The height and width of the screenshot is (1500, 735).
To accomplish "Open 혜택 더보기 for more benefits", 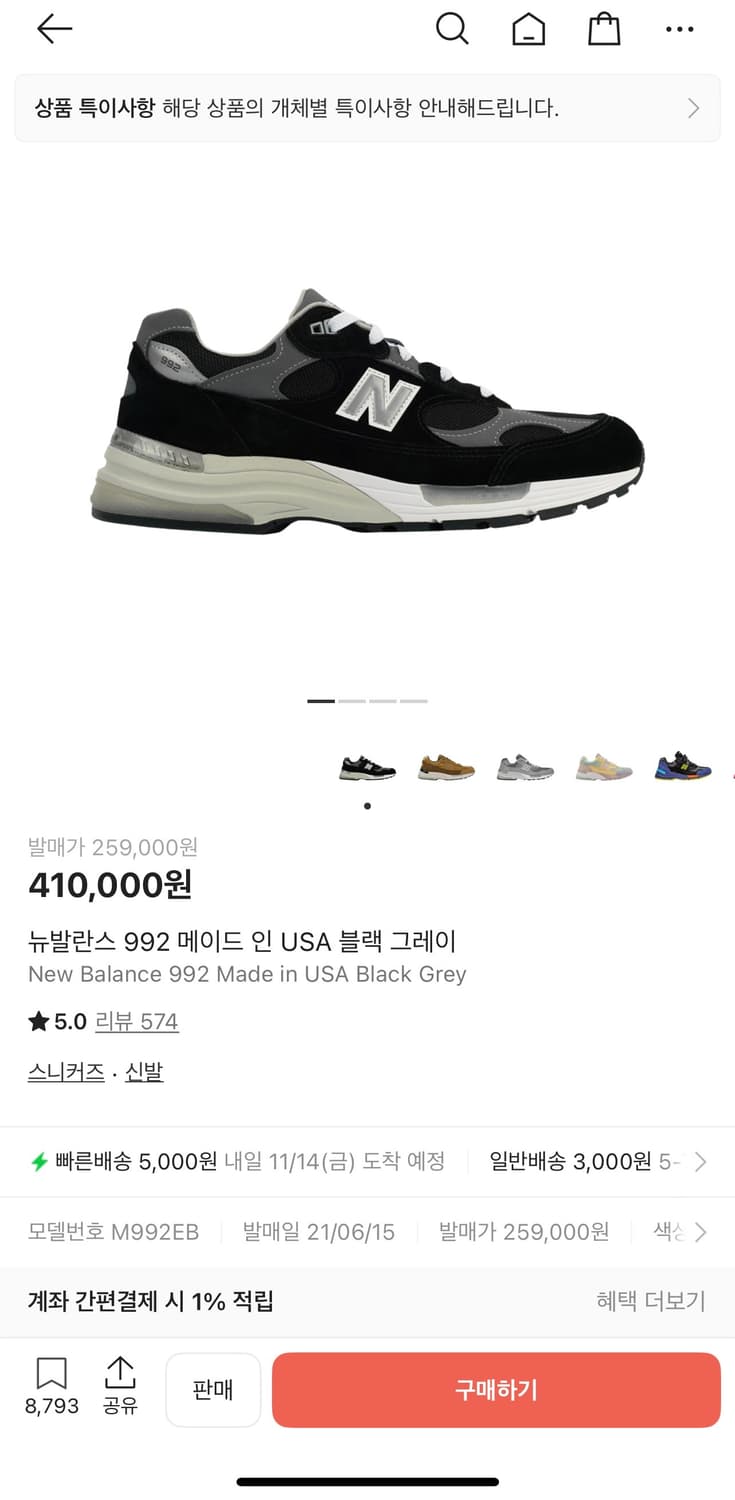I will (650, 1301).
